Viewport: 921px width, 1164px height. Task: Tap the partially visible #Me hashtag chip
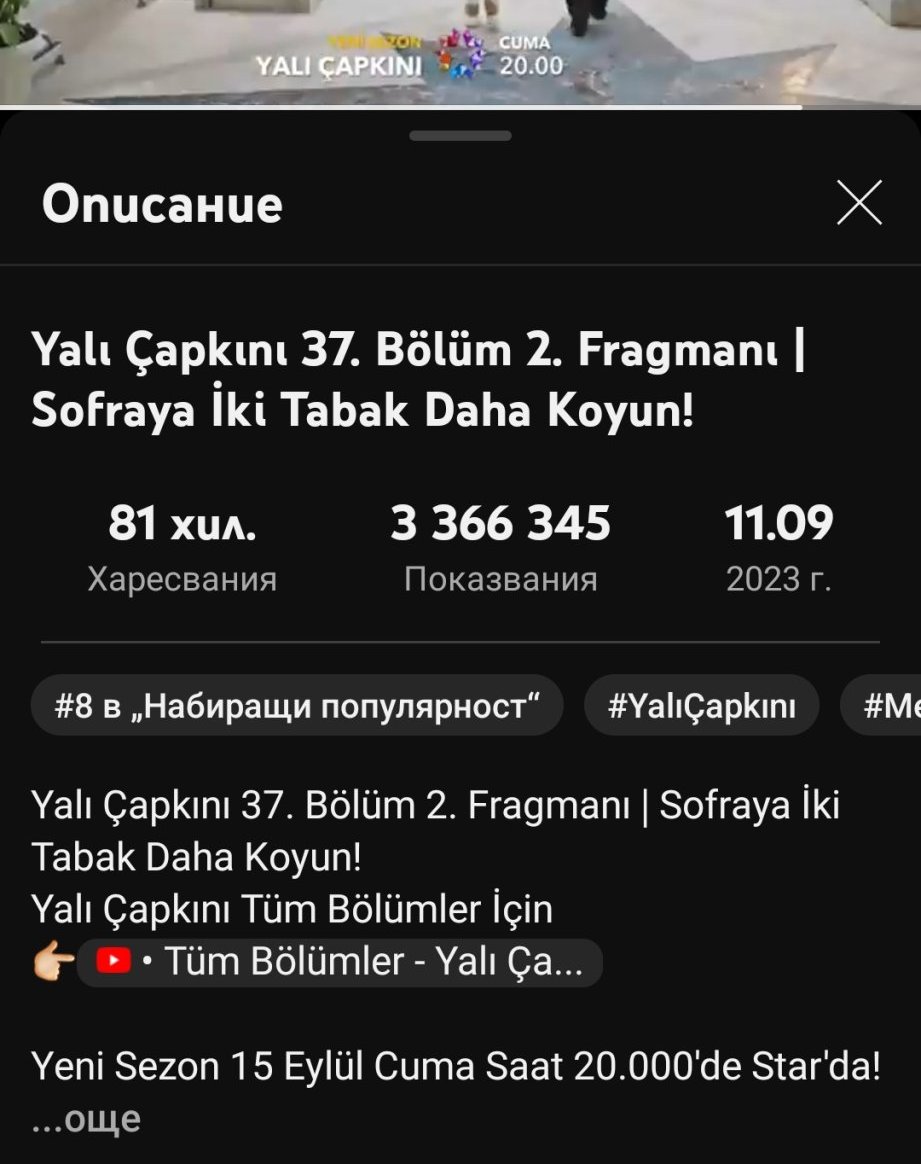click(x=885, y=706)
